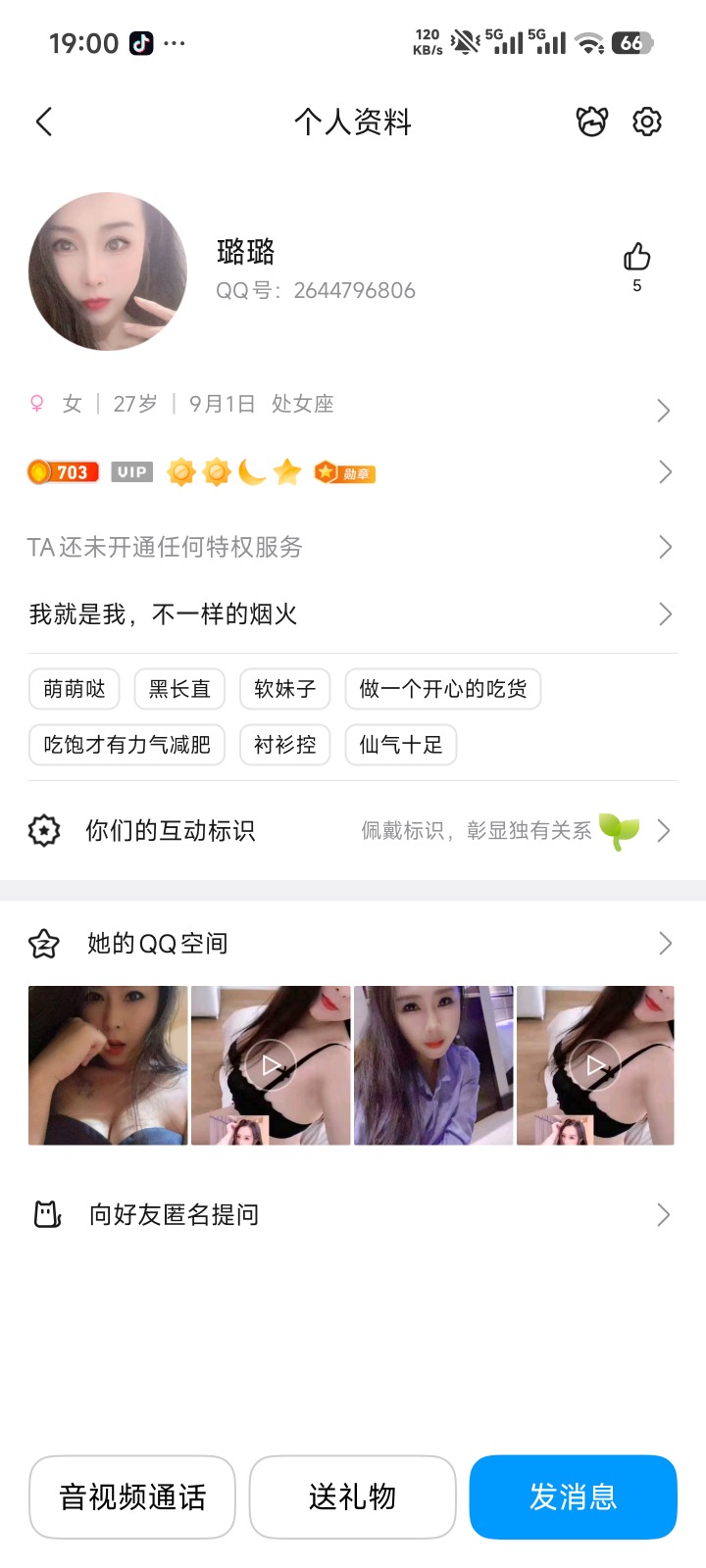Open 她的QQ空间

pos(352,944)
